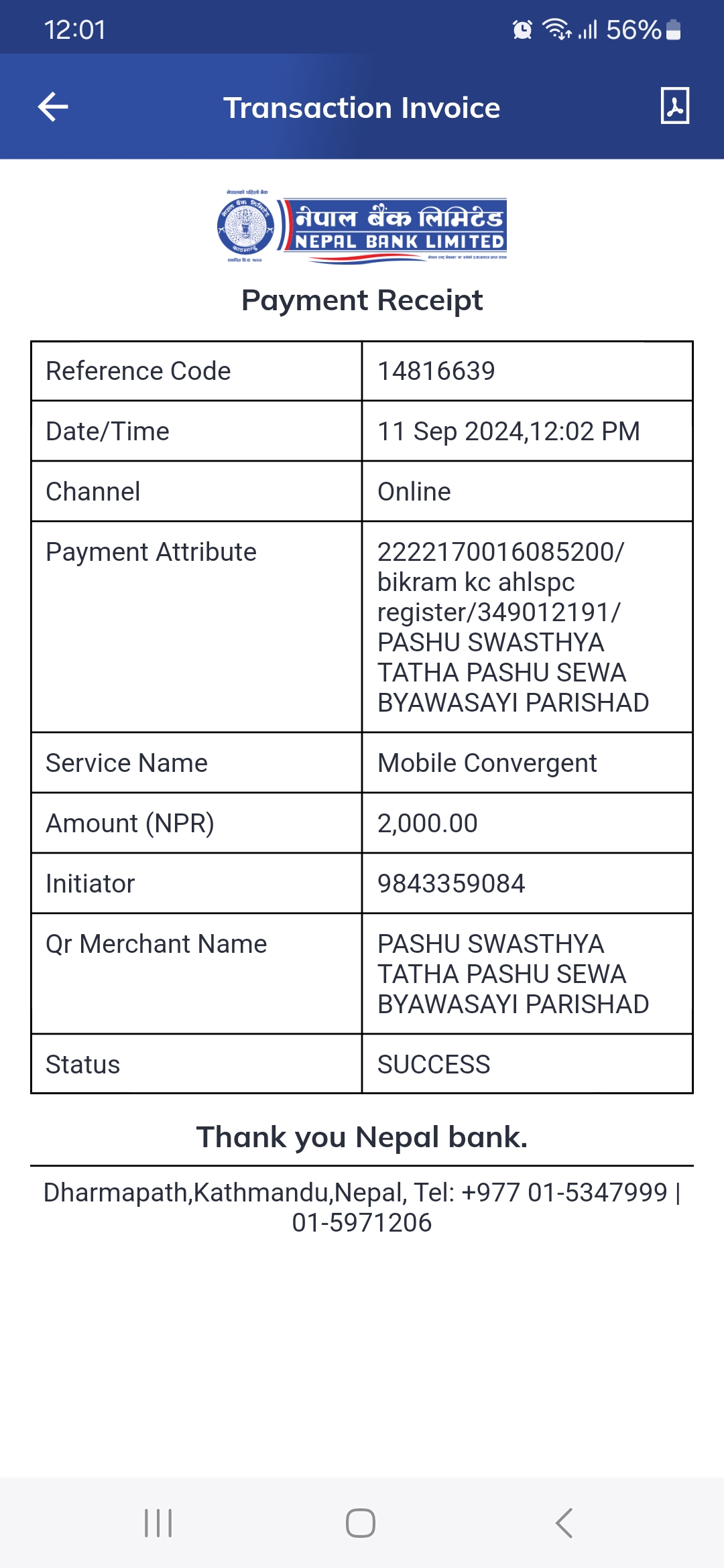The image size is (724, 1568).
Task: Tap the system home button
Action: tap(361, 1523)
